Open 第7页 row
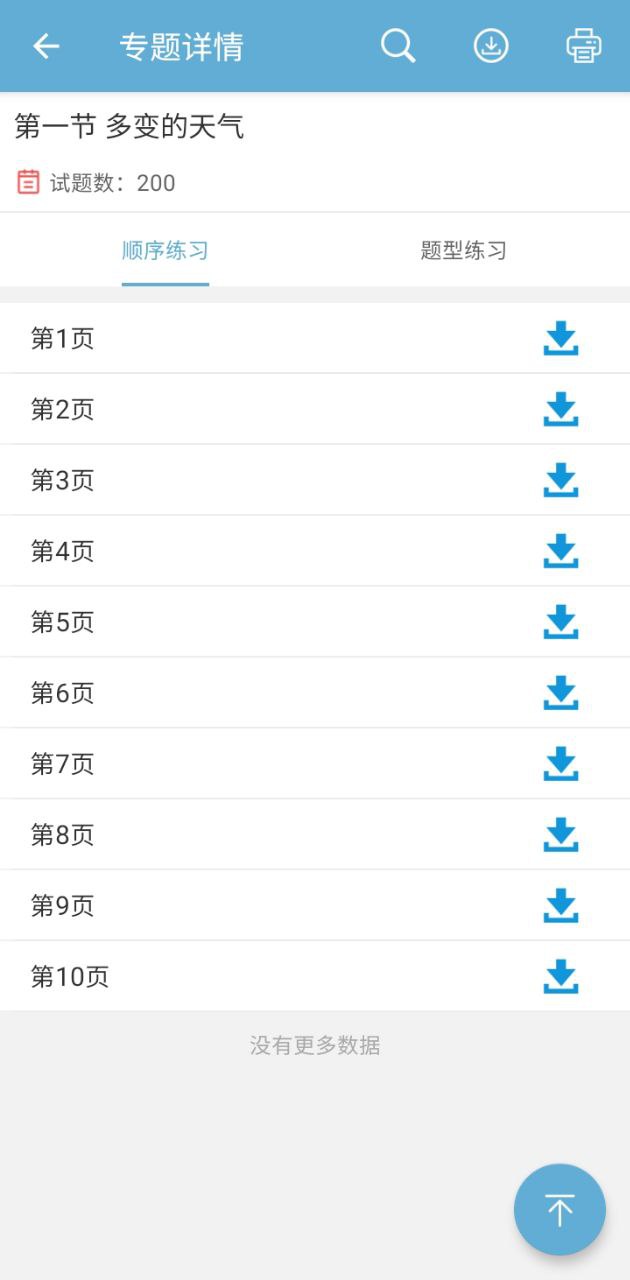This screenshot has height=1280, width=630. point(315,764)
